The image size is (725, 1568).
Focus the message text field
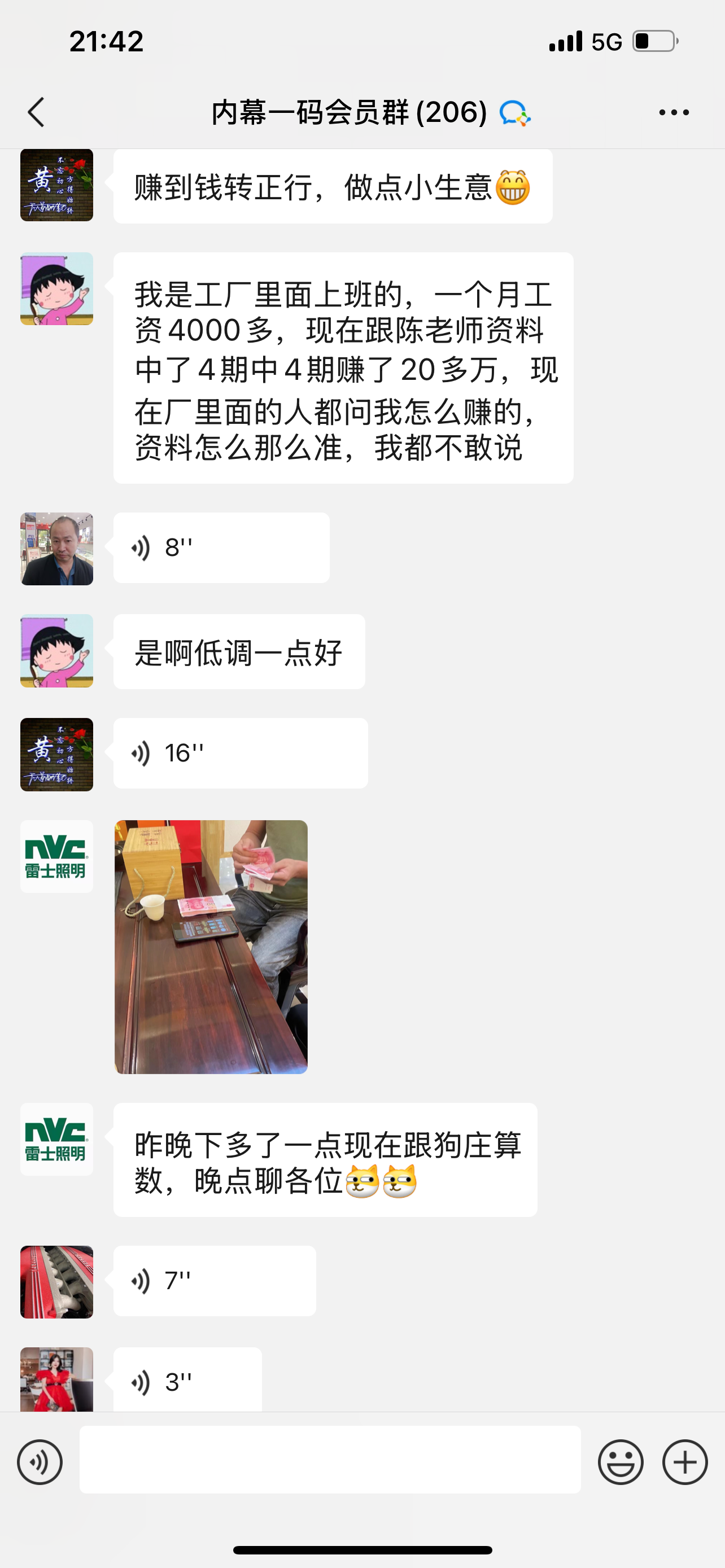point(330,1460)
